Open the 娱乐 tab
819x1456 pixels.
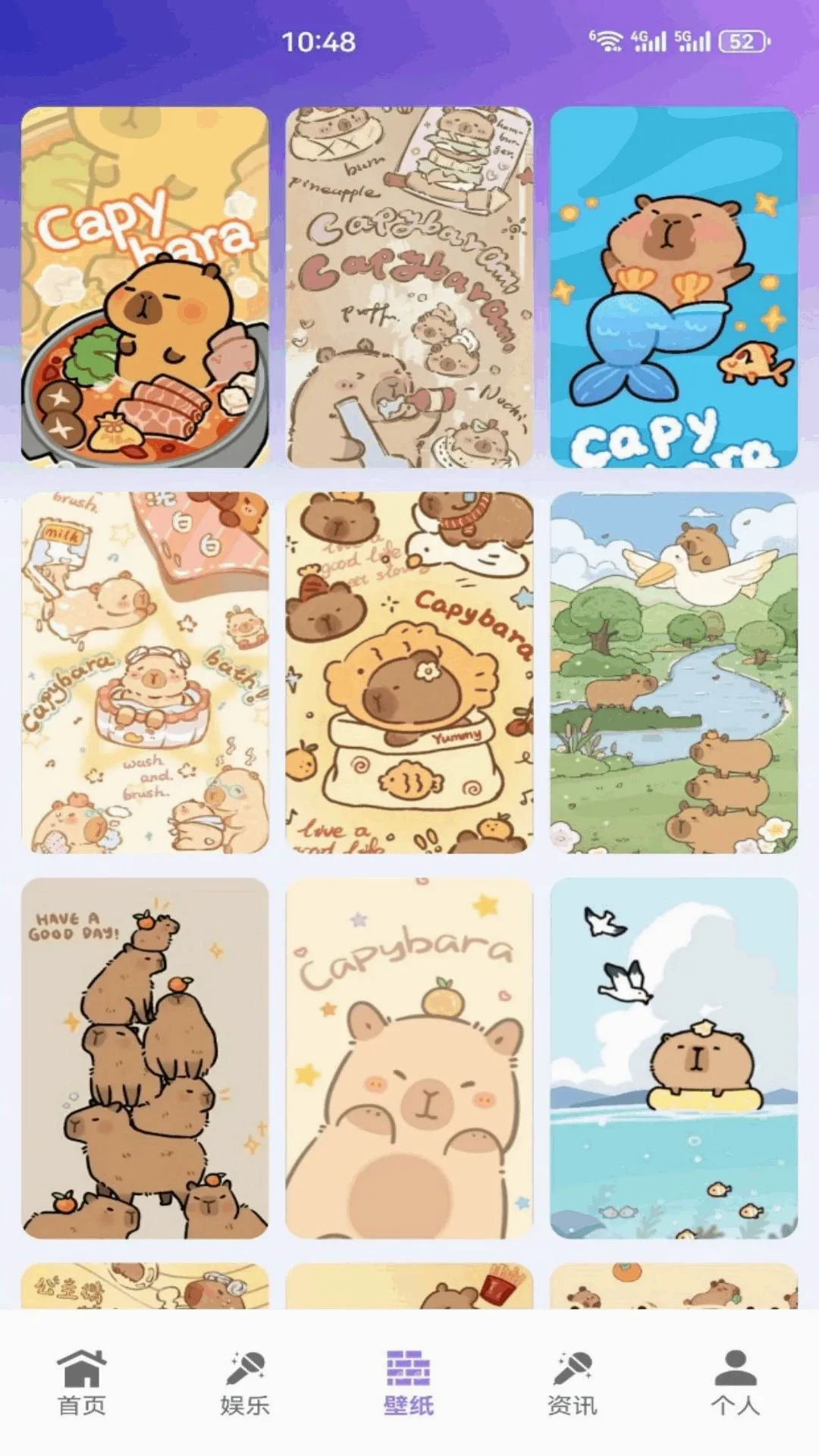coord(245,1382)
